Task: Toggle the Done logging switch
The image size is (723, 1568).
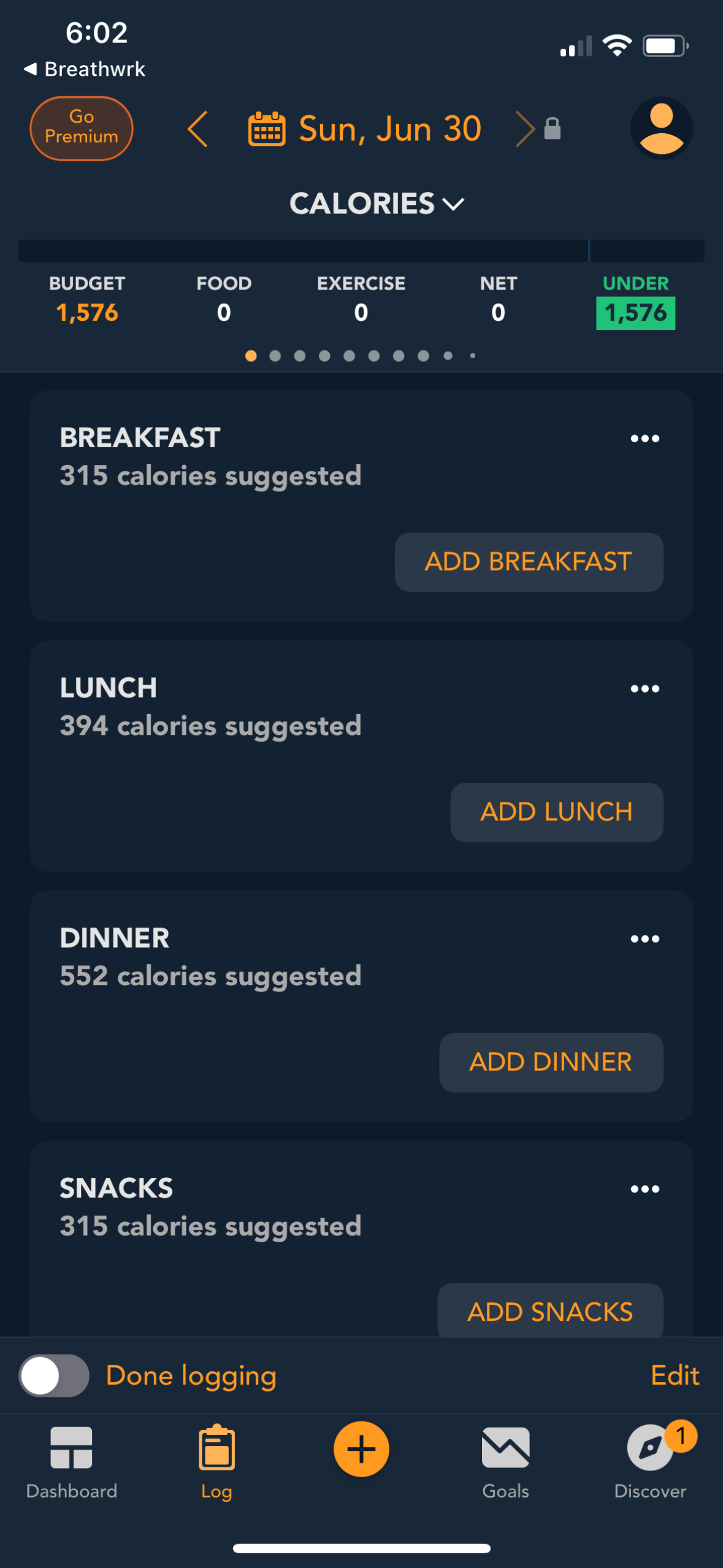Action: (x=54, y=1375)
